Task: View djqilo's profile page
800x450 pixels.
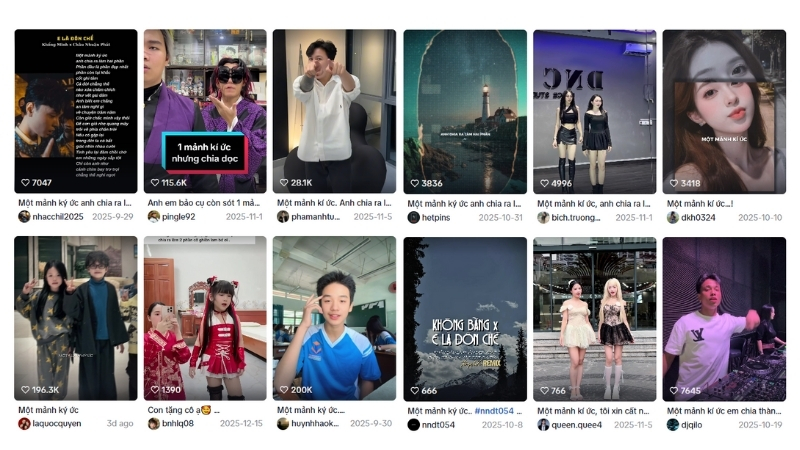Action: click(693, 424)
